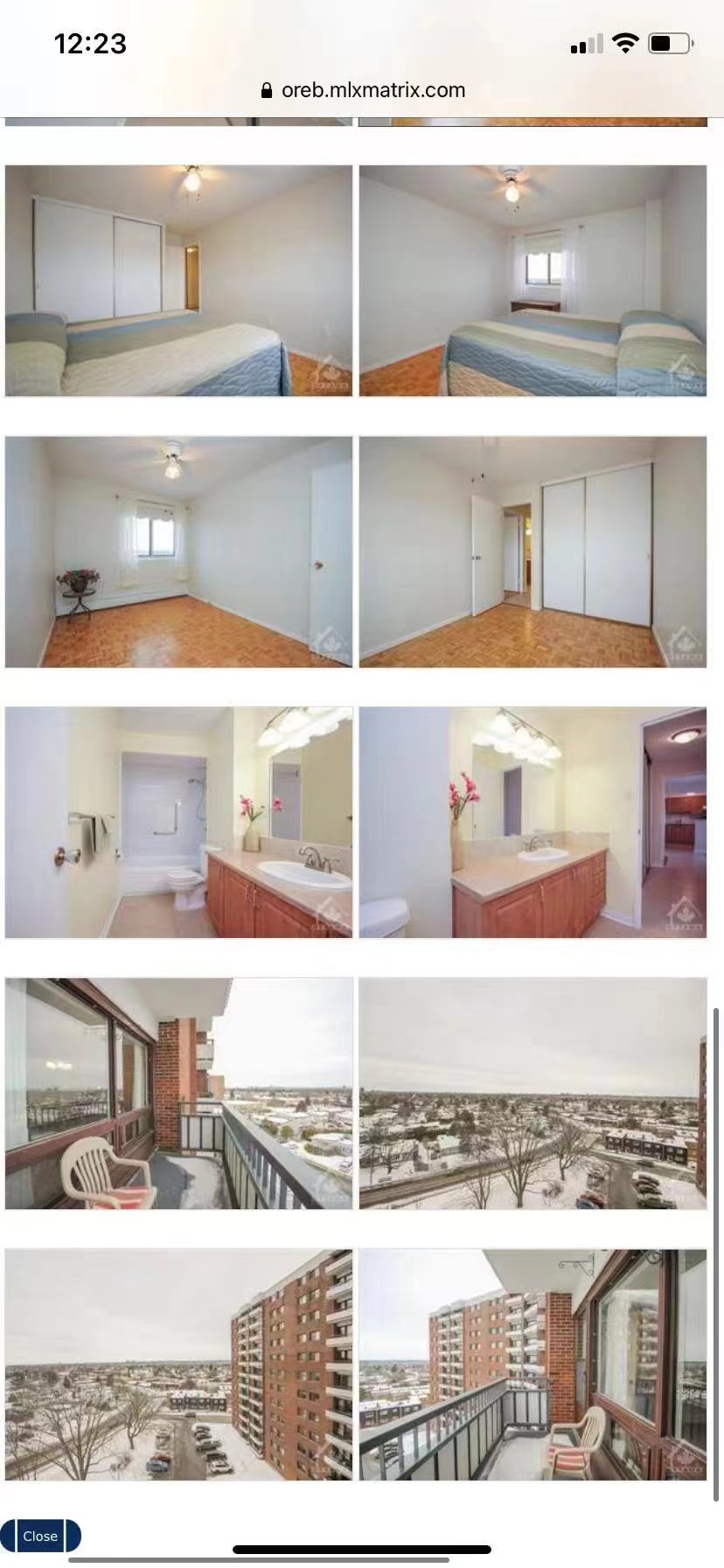The image size is (724, 1568).
Task: Open bathroom vanity photo with the kitchen doorway
Action: [x=533, y=822]
